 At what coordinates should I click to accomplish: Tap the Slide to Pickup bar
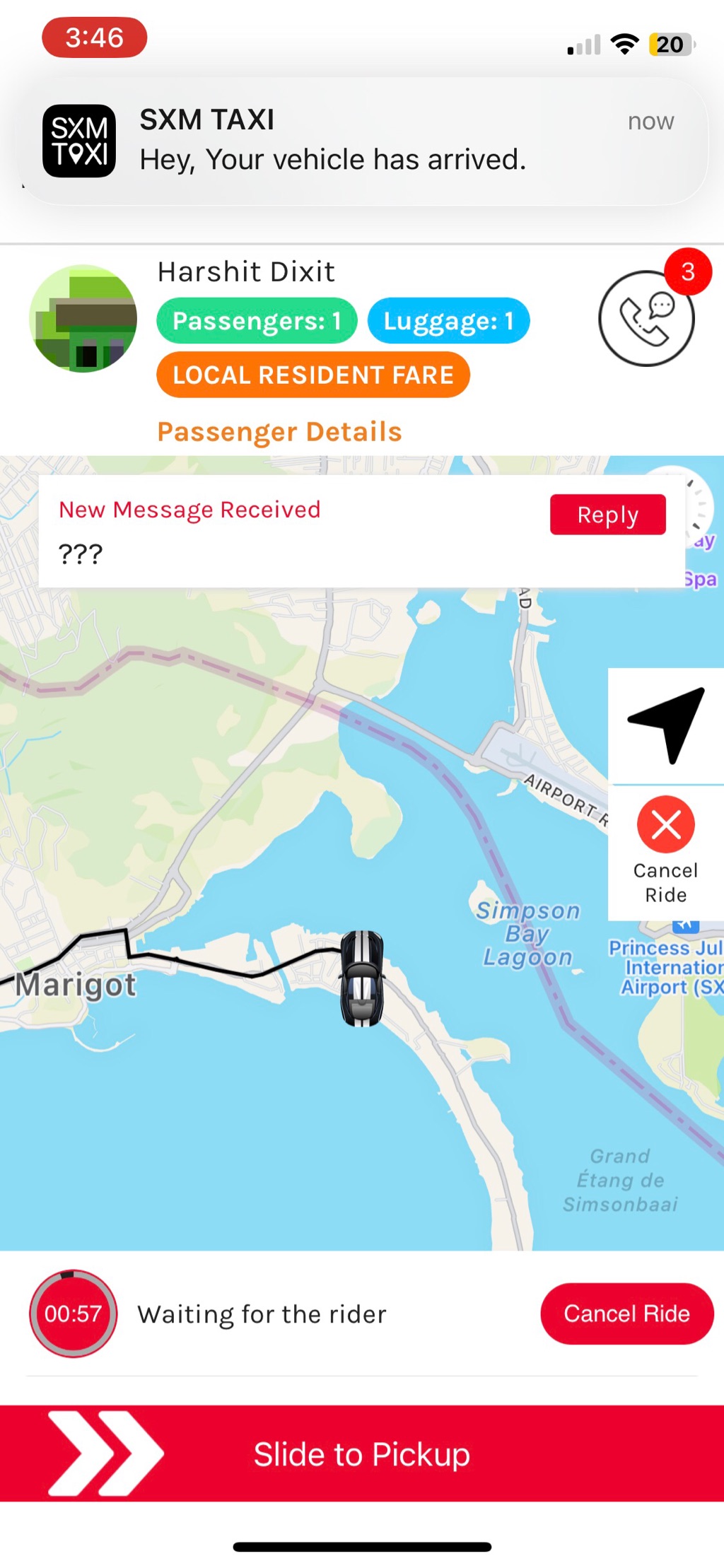click(362, 1453)
